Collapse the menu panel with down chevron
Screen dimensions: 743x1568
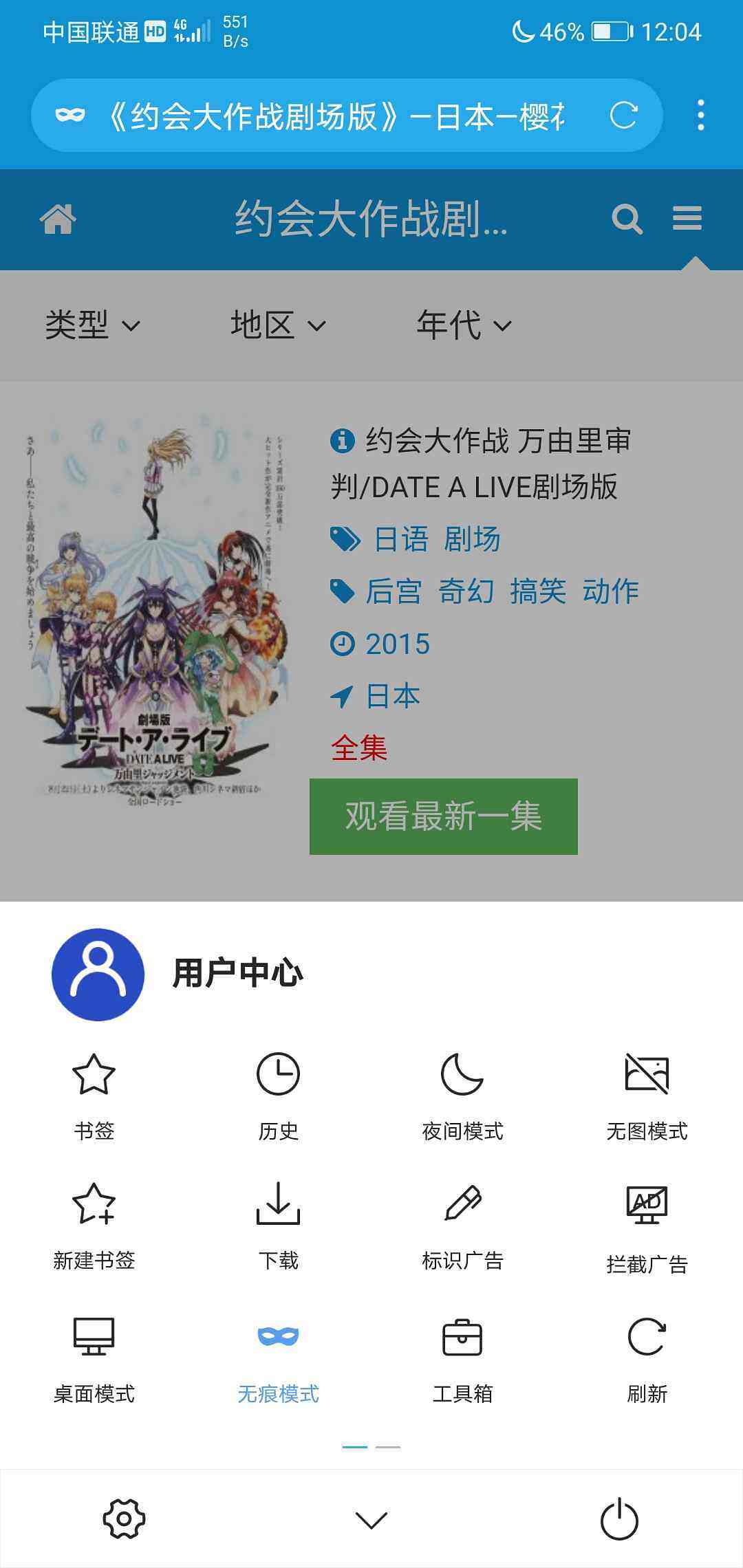coord(371,1520)
